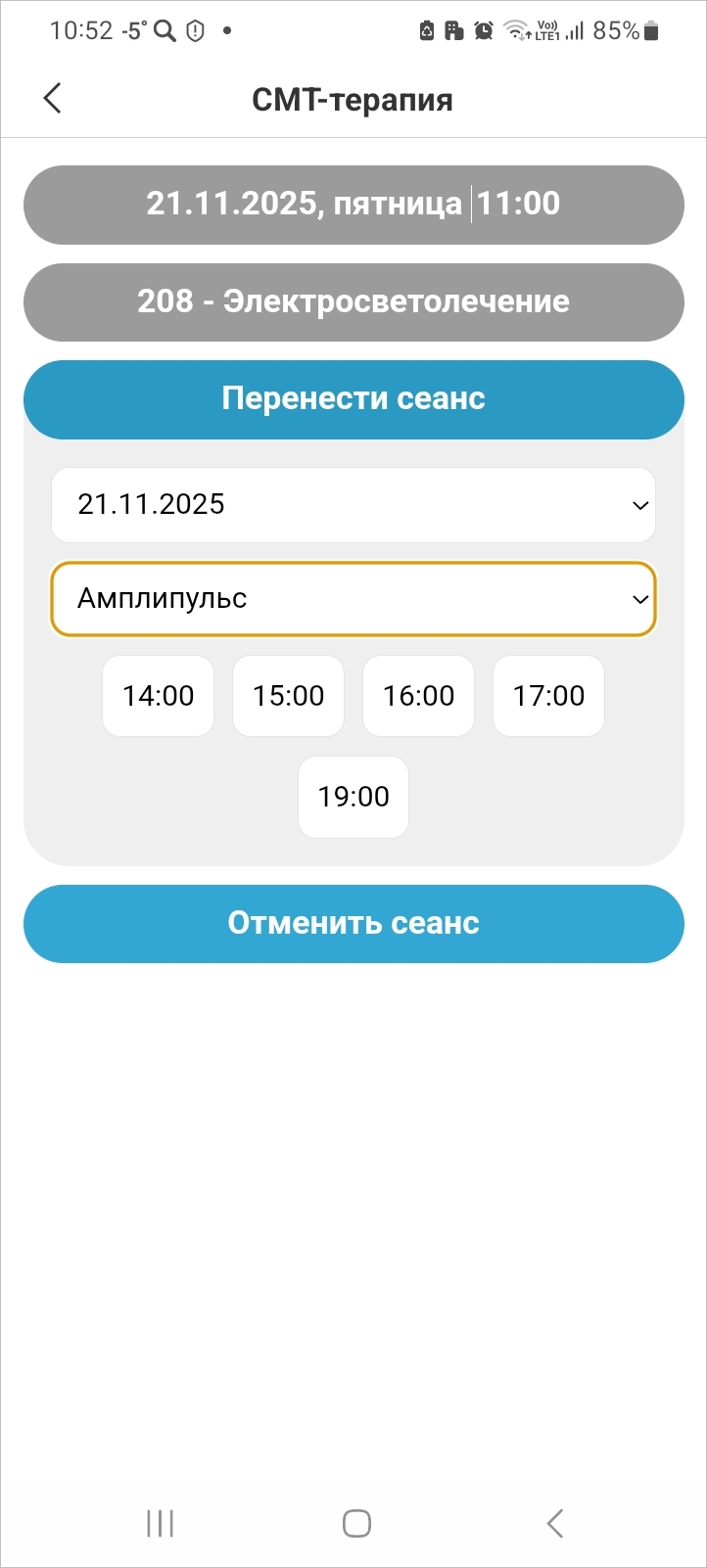Go to the home screen
Image resolution: width=707 pixels, height=1568 pixels.
[356, 1523]
